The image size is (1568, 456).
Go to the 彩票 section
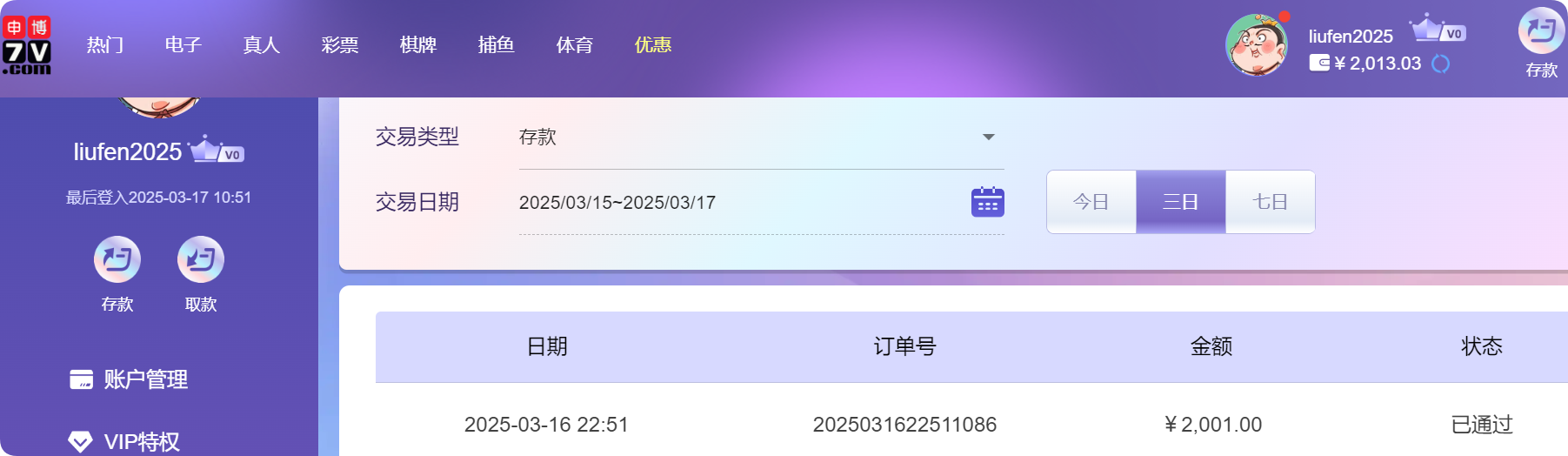point(340,44)
